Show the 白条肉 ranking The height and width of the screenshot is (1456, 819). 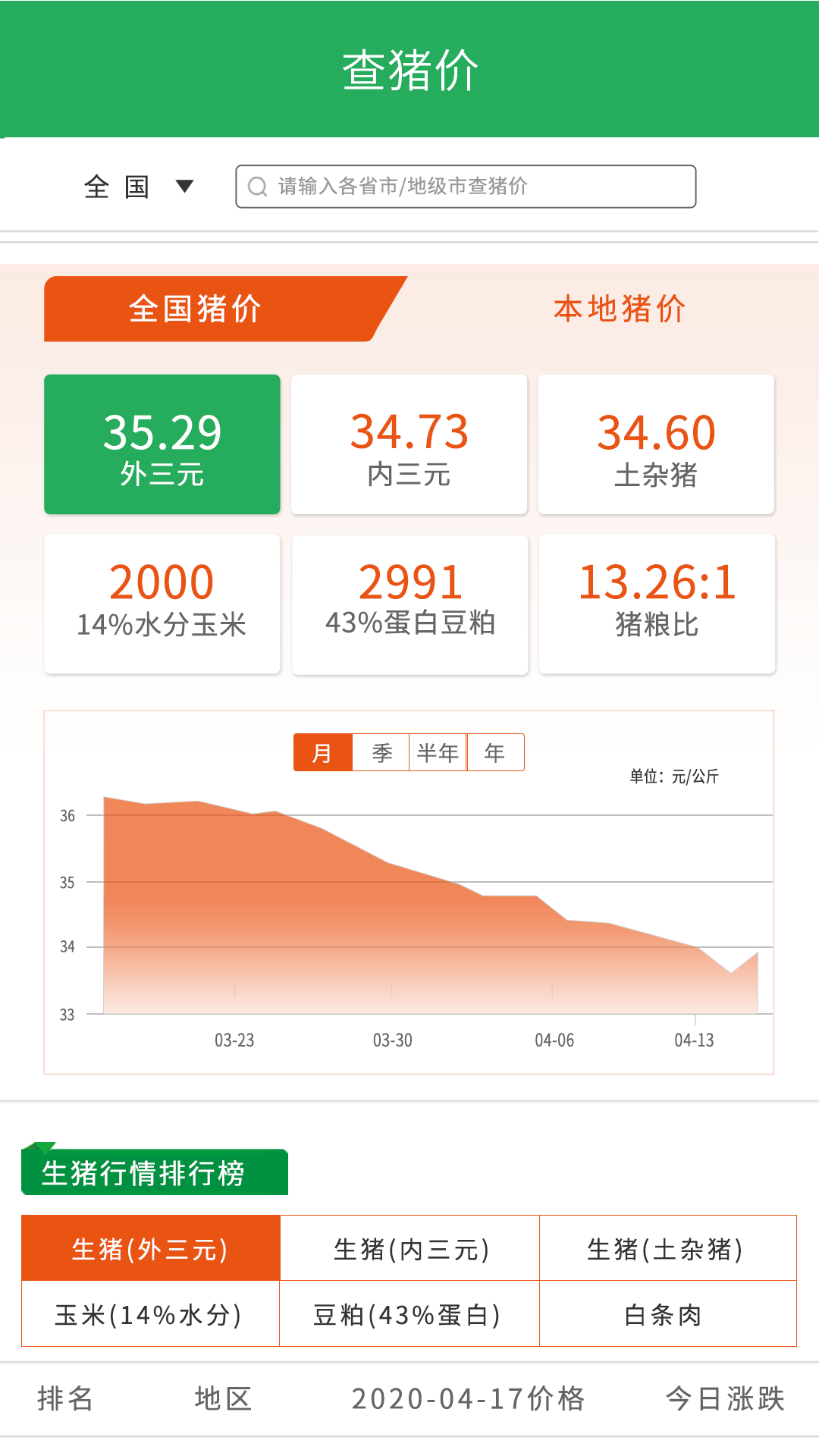[x=667, y=1314]
